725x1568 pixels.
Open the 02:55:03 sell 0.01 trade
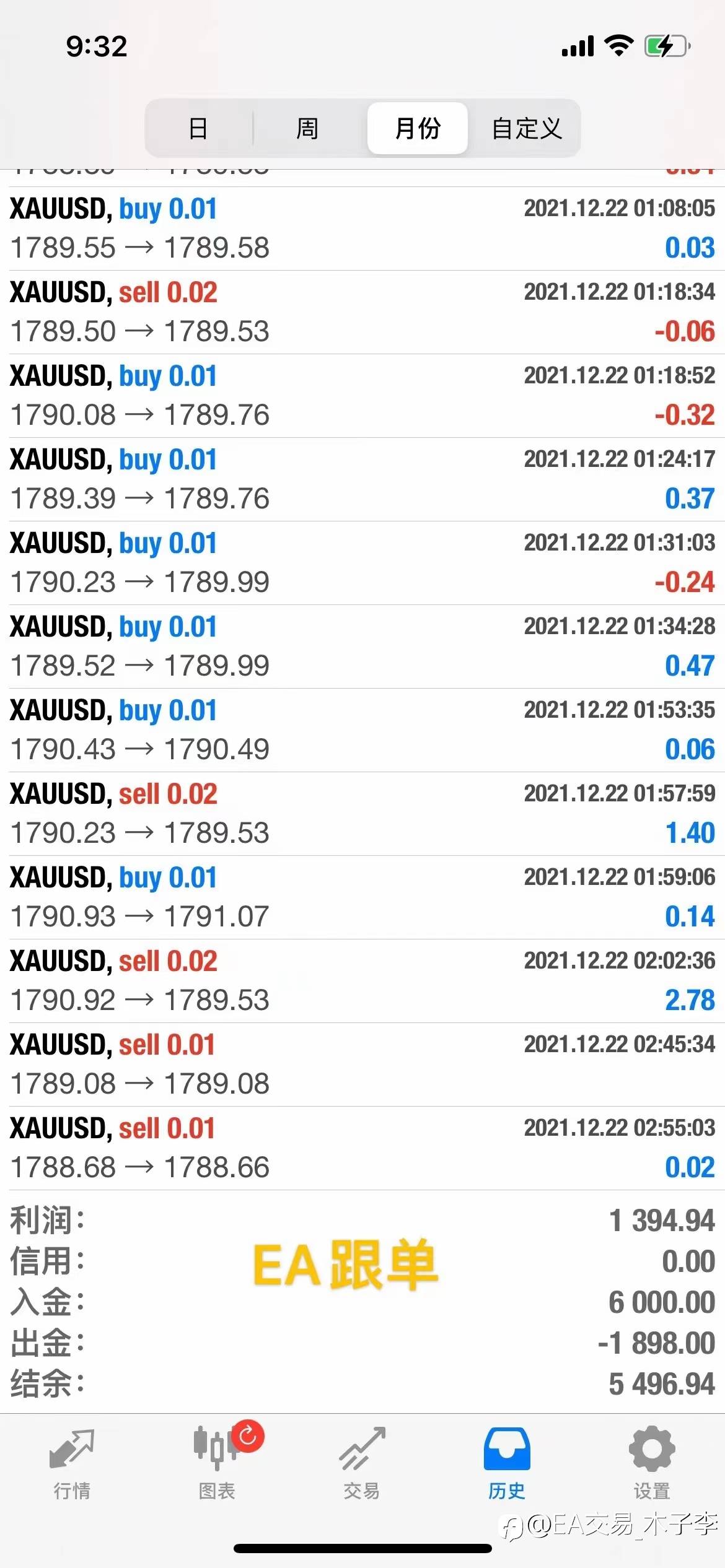[x=362, y=1148]
